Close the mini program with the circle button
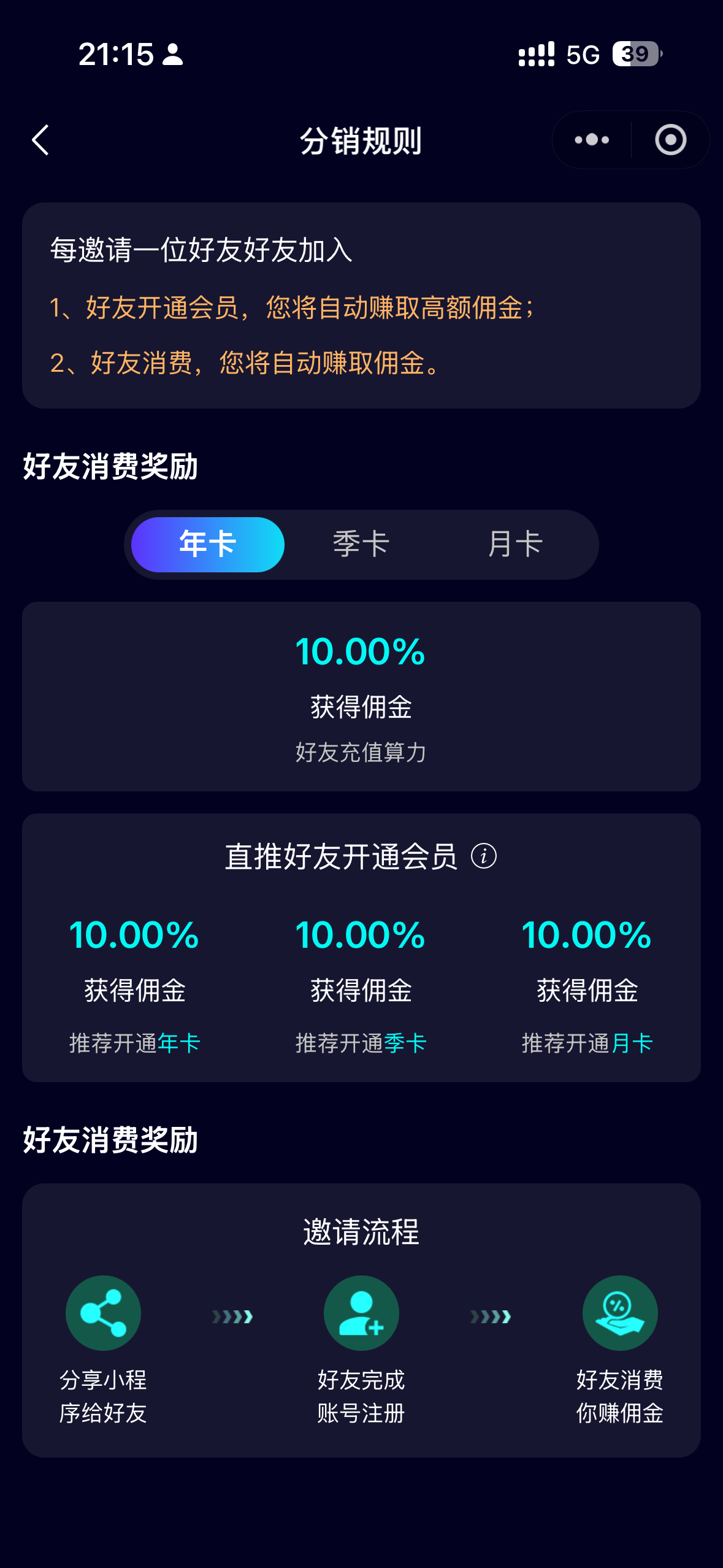Image resolution: width=723 pixels, height=1568 pixels. 670,140
